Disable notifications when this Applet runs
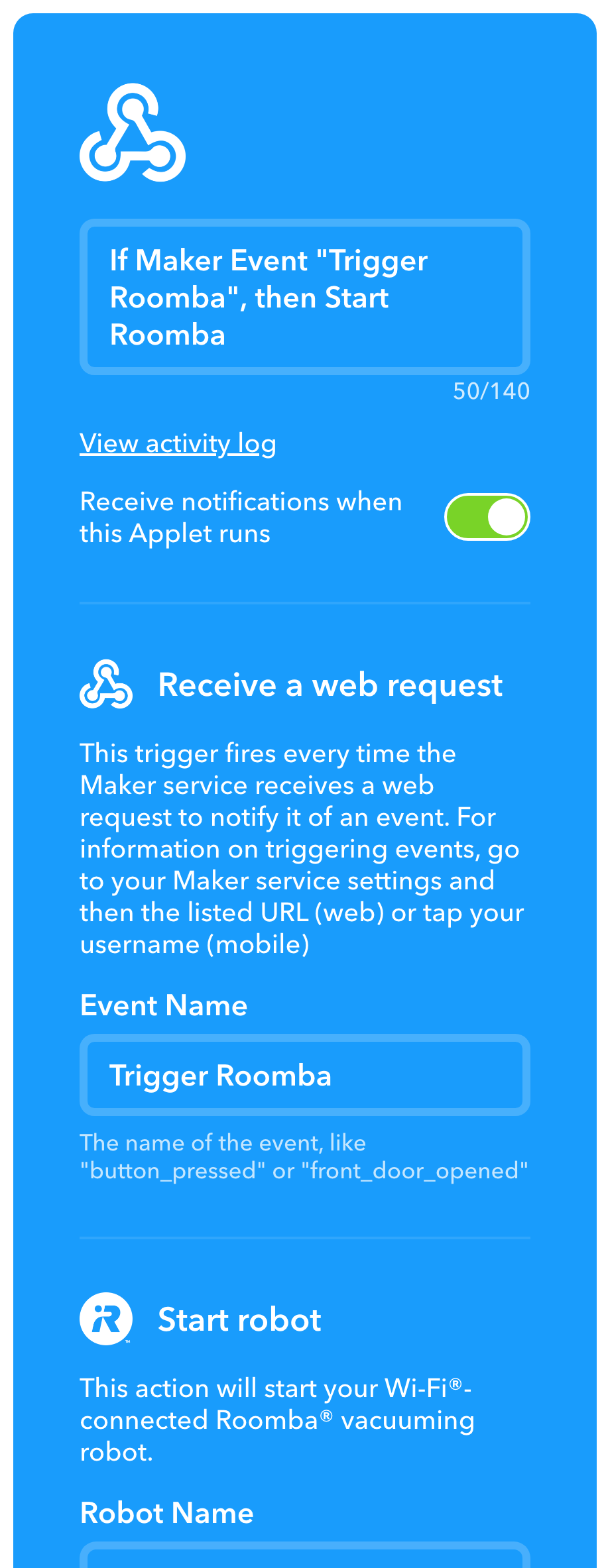The image size is (606, 1568). coord(487,517)
